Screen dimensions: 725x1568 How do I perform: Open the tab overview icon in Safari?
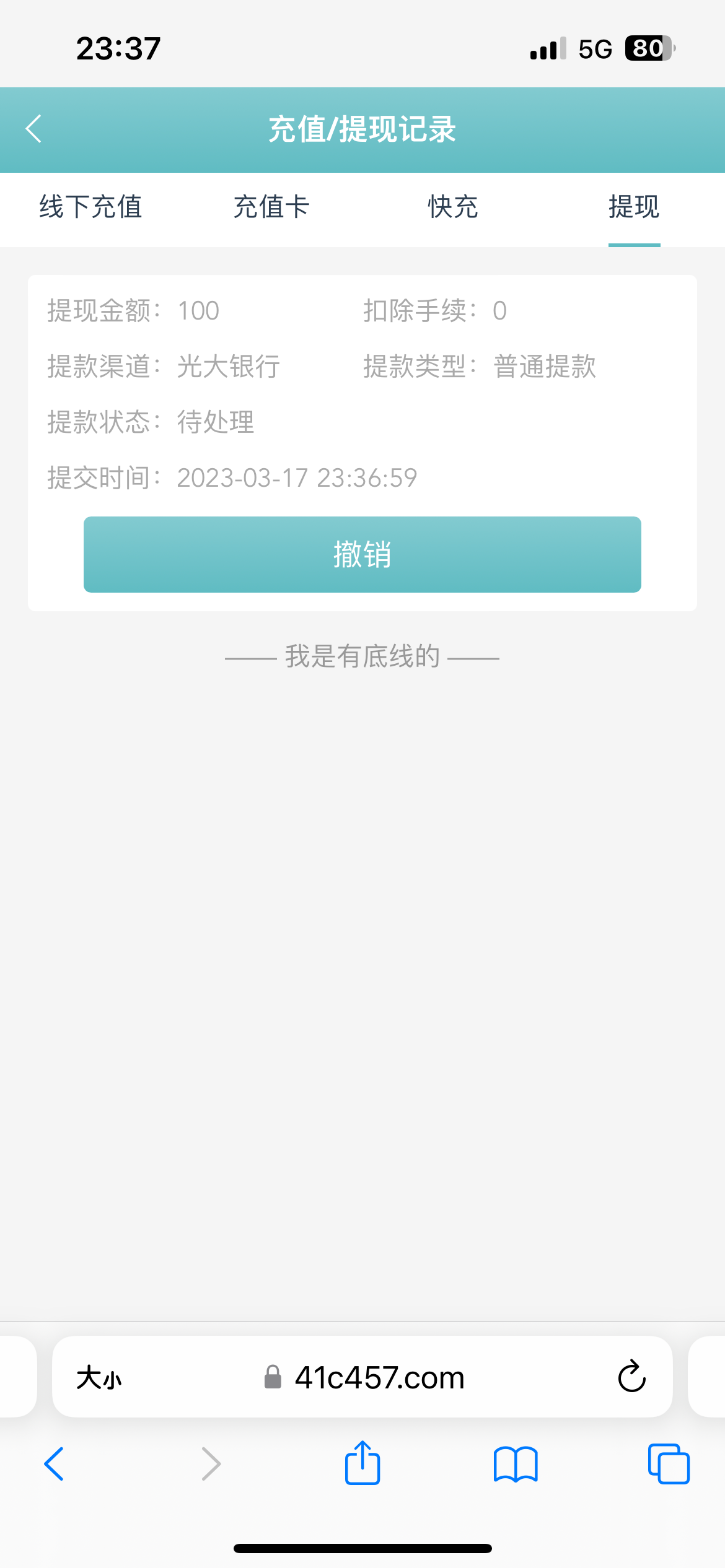[668, 1464]
